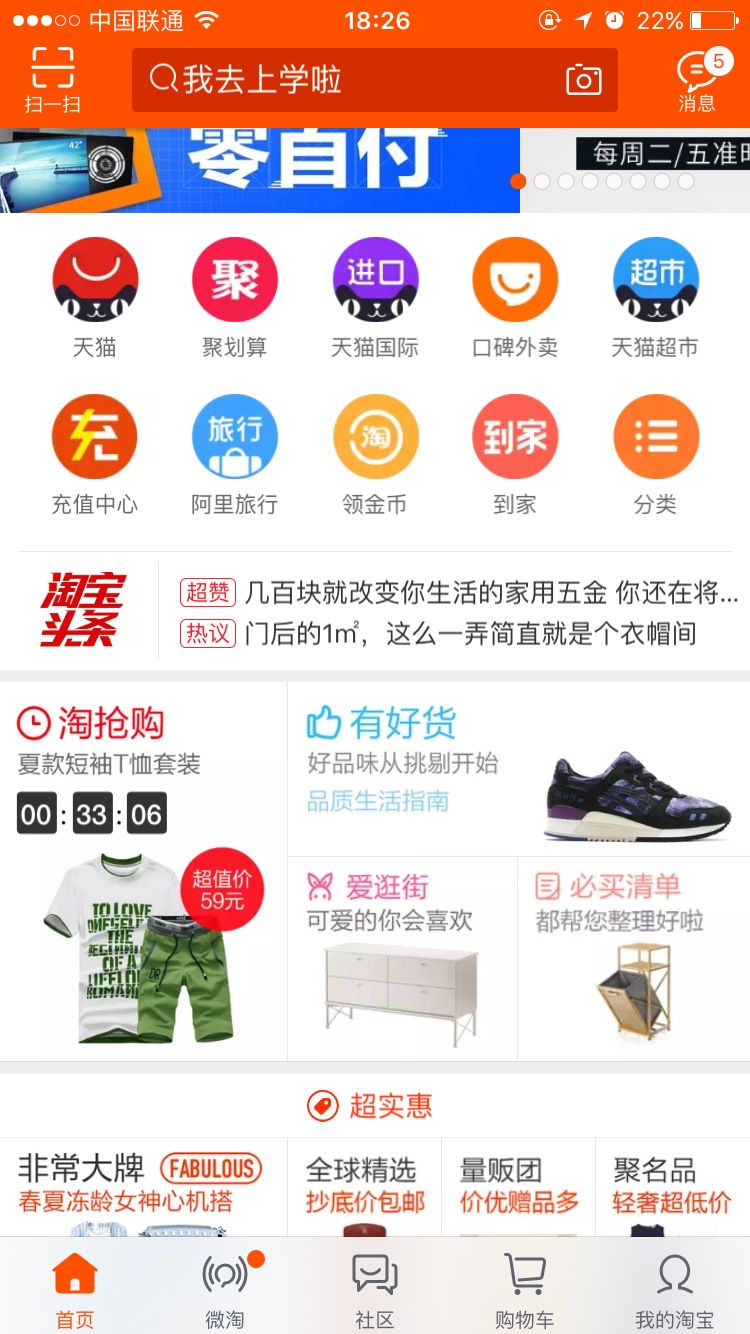Order takeout via 口碑外卖

515,280
